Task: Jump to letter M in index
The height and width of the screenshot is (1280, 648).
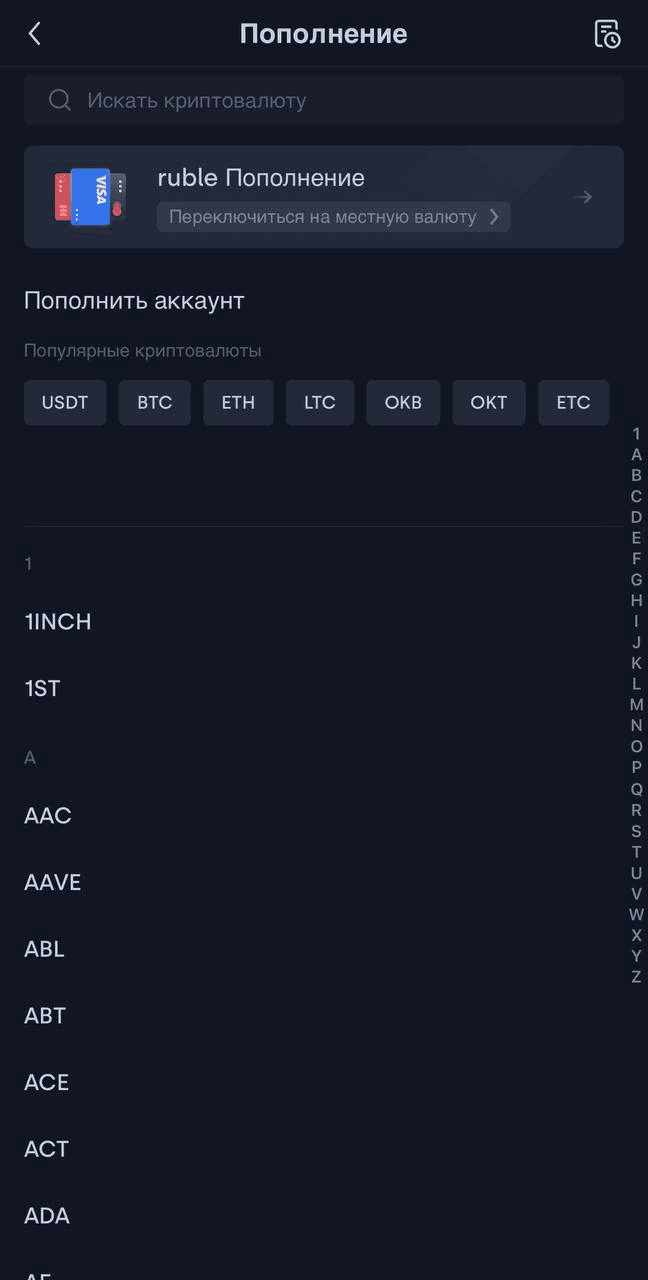Action: click(x=636, y=705)
